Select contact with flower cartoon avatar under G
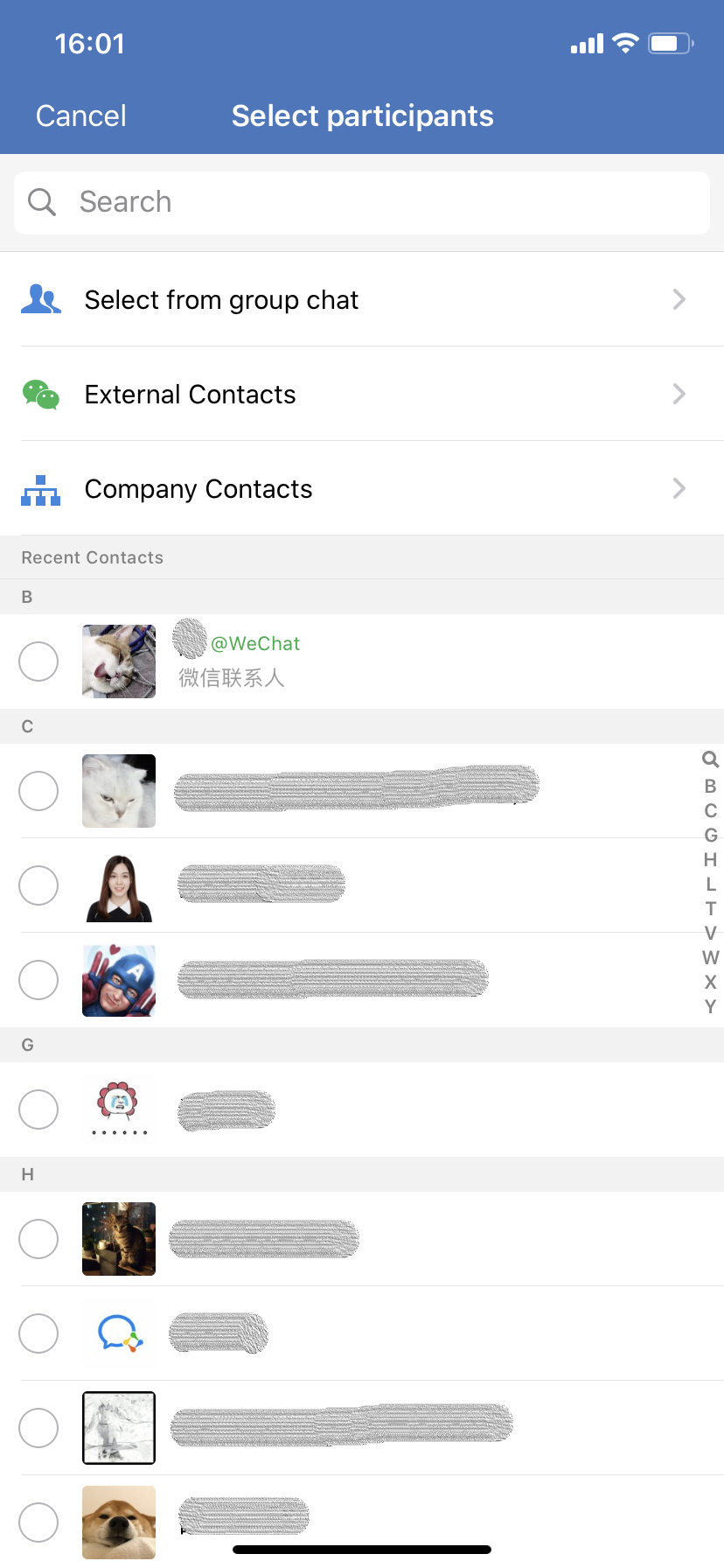Screen dimensions: 724x1568 [38, 1109]
